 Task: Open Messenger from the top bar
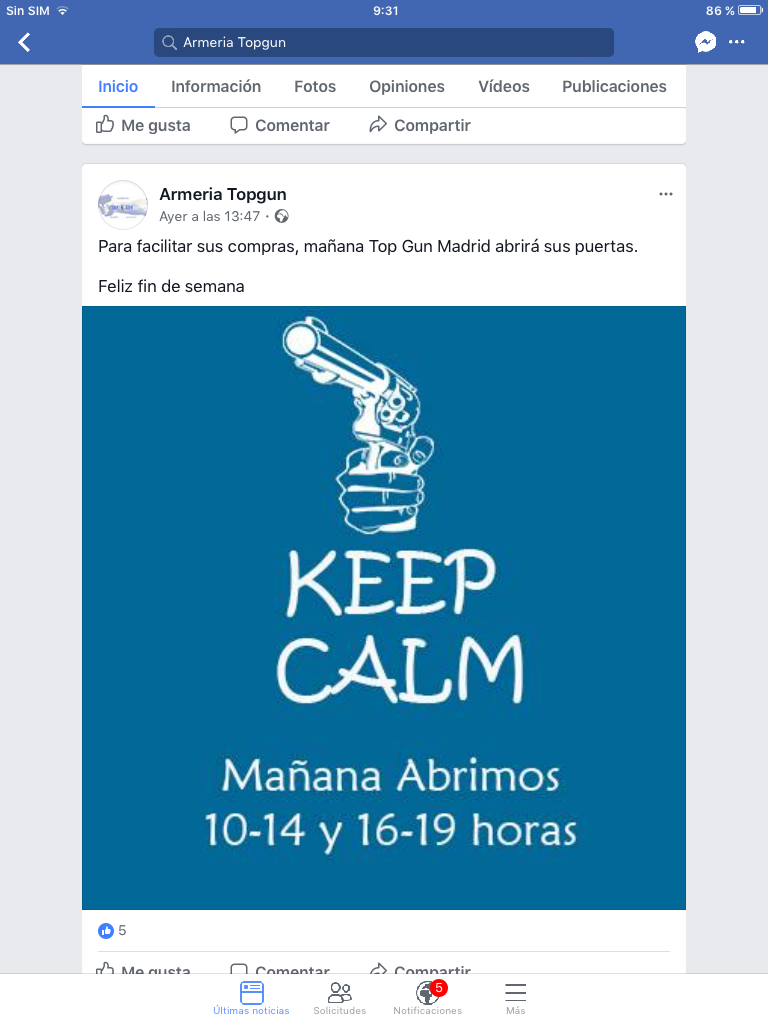(706, 42)
